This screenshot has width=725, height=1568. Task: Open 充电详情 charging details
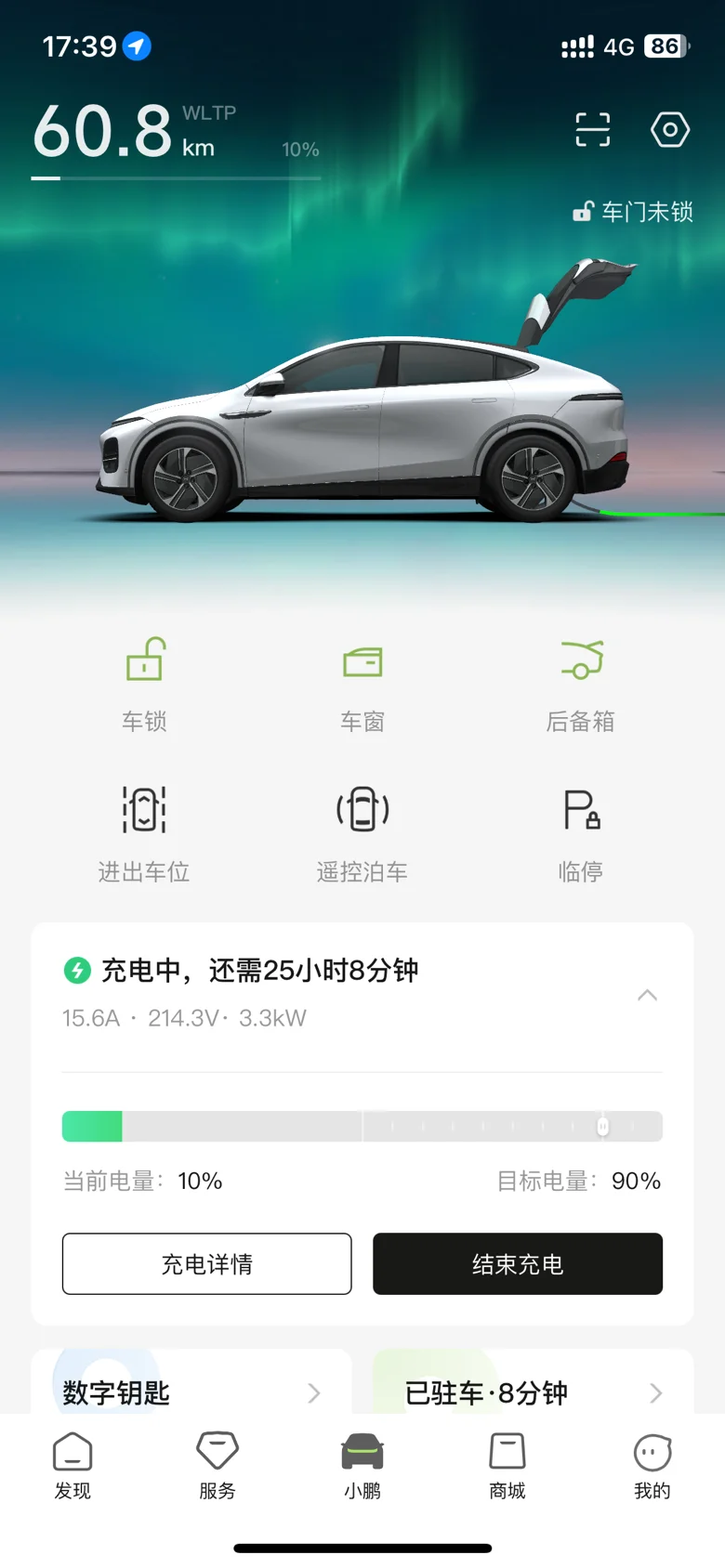(207, 1263)
